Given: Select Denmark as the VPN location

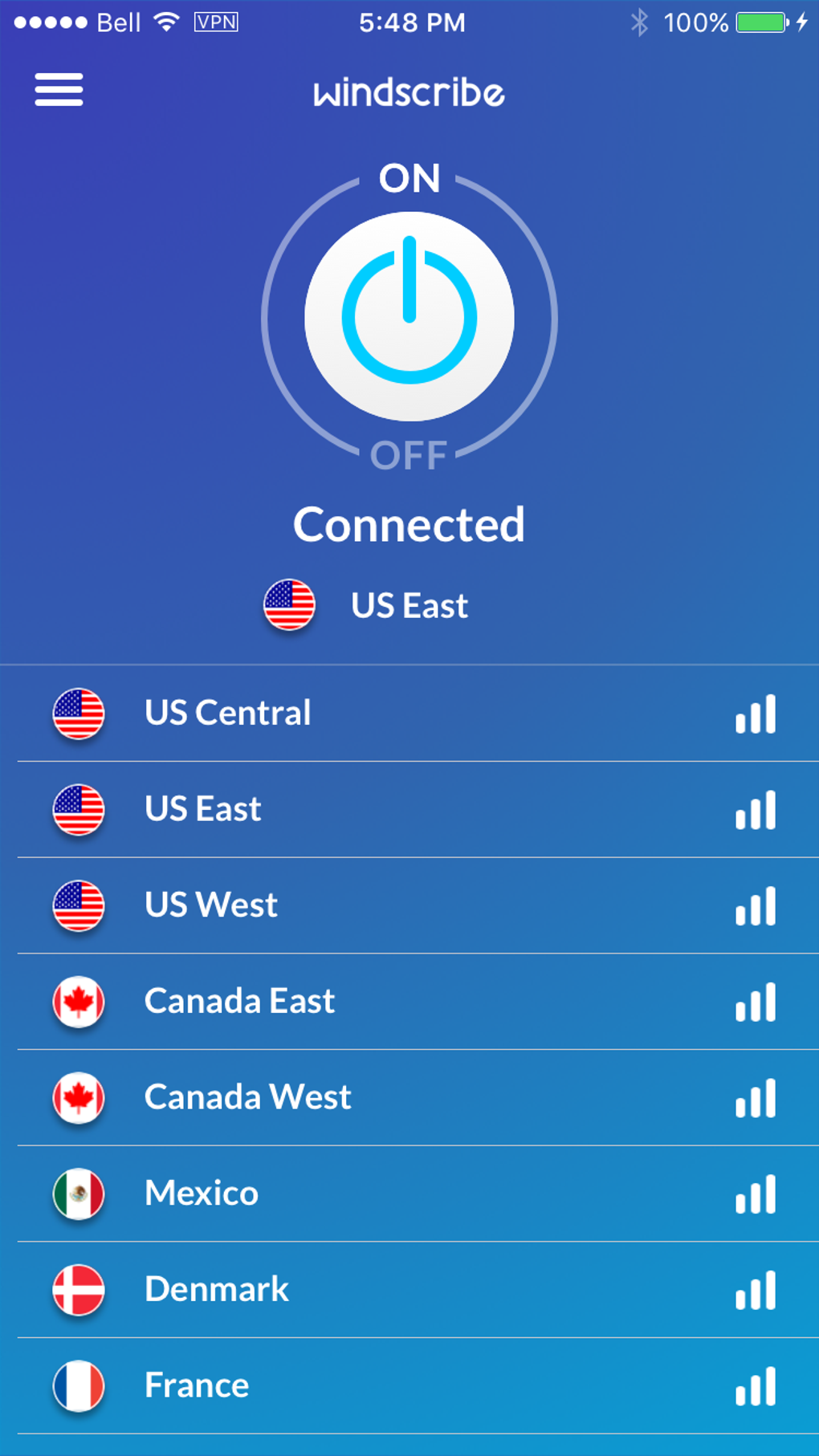Looking at the screenshot, I should tap(217, 1289).
